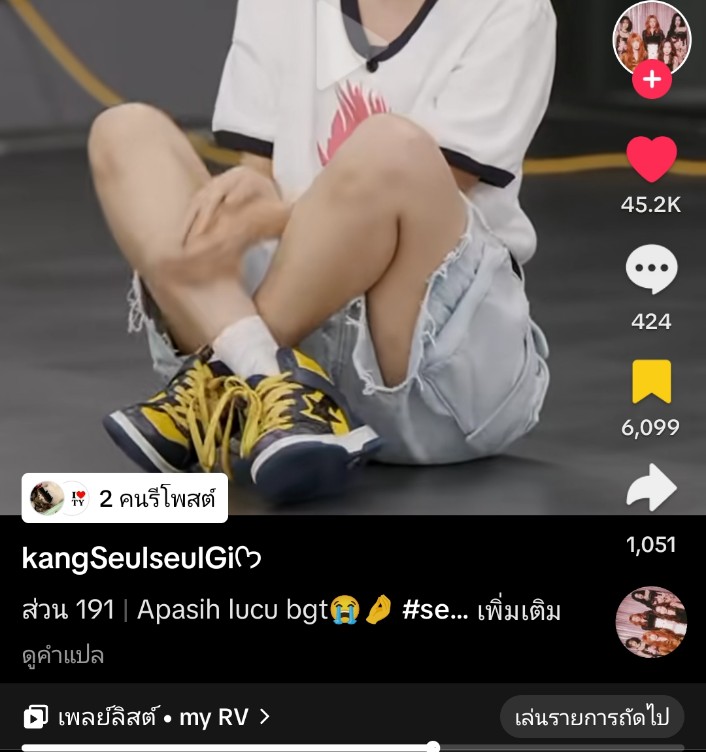Open the spinning sound disc
This screenshot has width=706, height=752.
click(x=651, y=622)
